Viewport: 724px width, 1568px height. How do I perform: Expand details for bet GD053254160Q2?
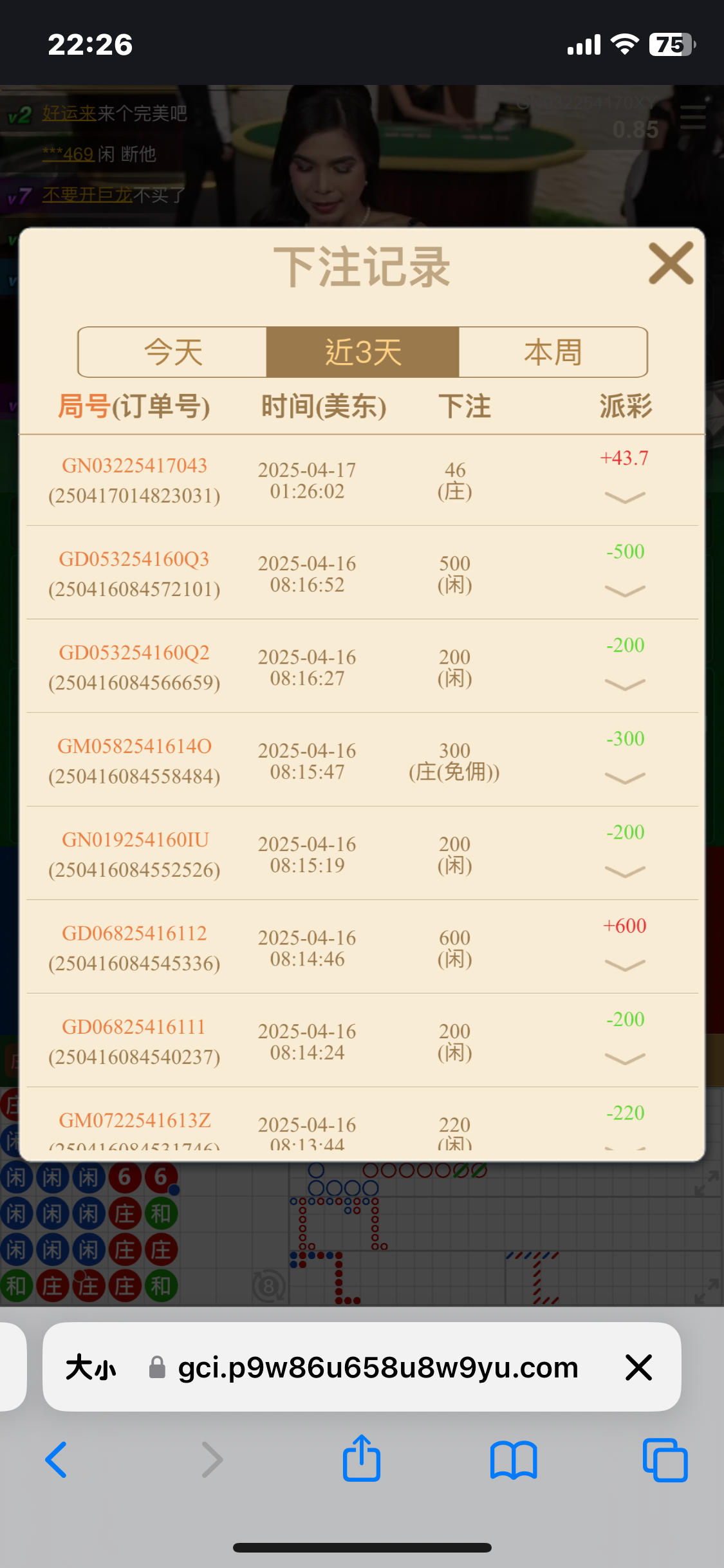(625, 685)
